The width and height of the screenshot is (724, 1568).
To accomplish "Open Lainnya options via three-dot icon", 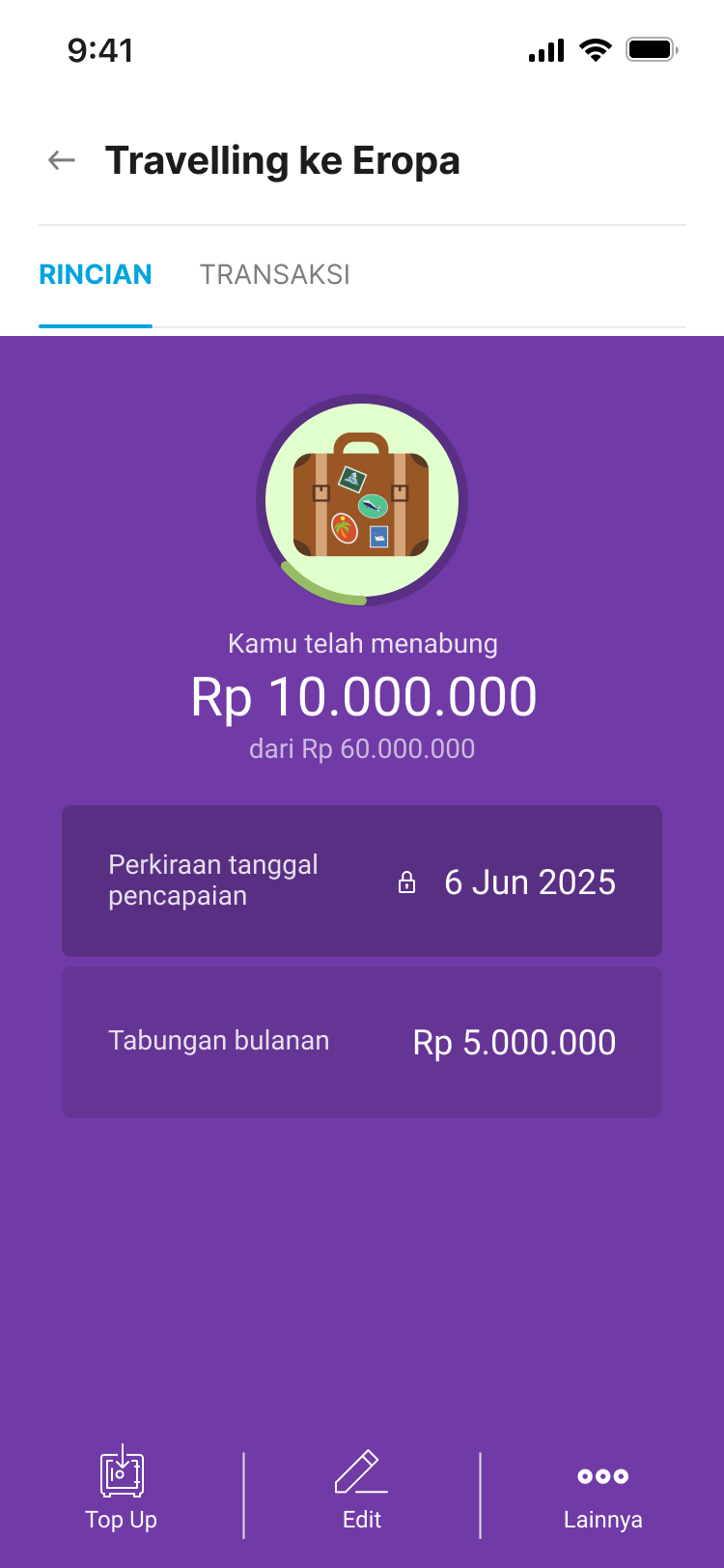I will (602, 1476).
